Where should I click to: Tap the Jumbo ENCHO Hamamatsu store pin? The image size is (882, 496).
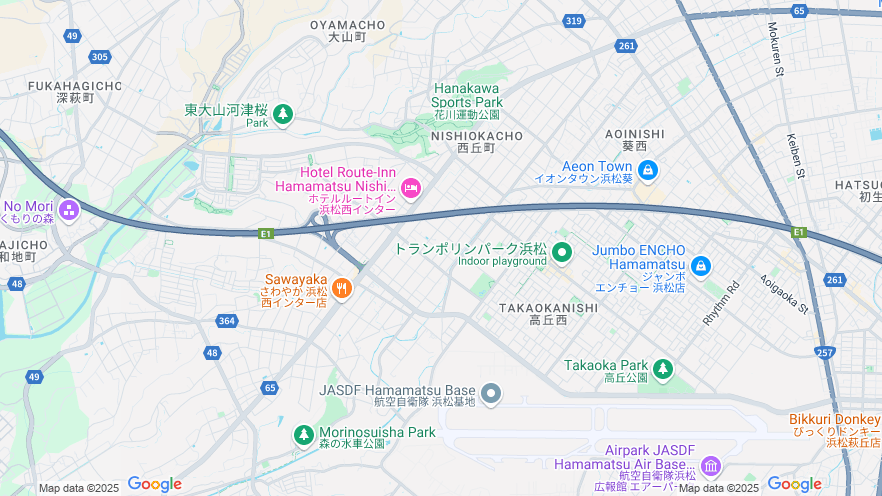[700, 266]
